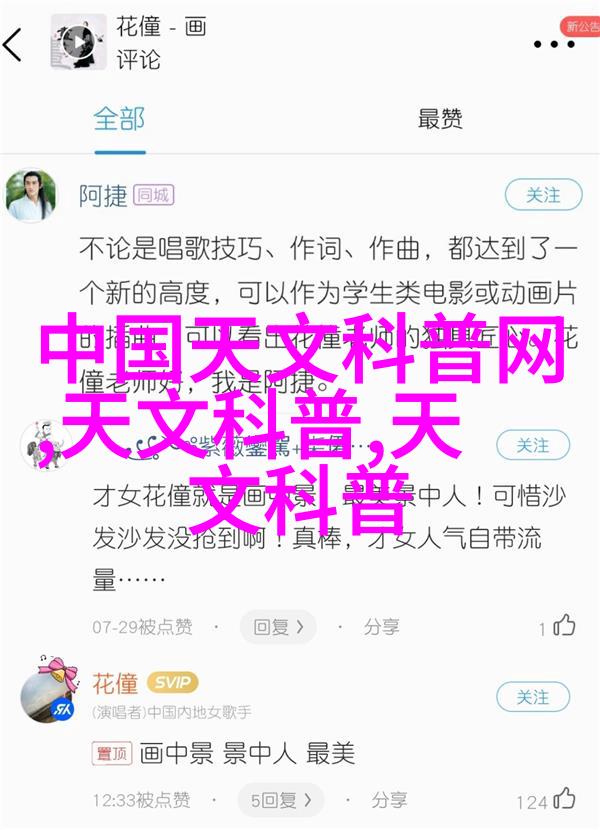Switch to the 全部 tab

click(119, 120)
